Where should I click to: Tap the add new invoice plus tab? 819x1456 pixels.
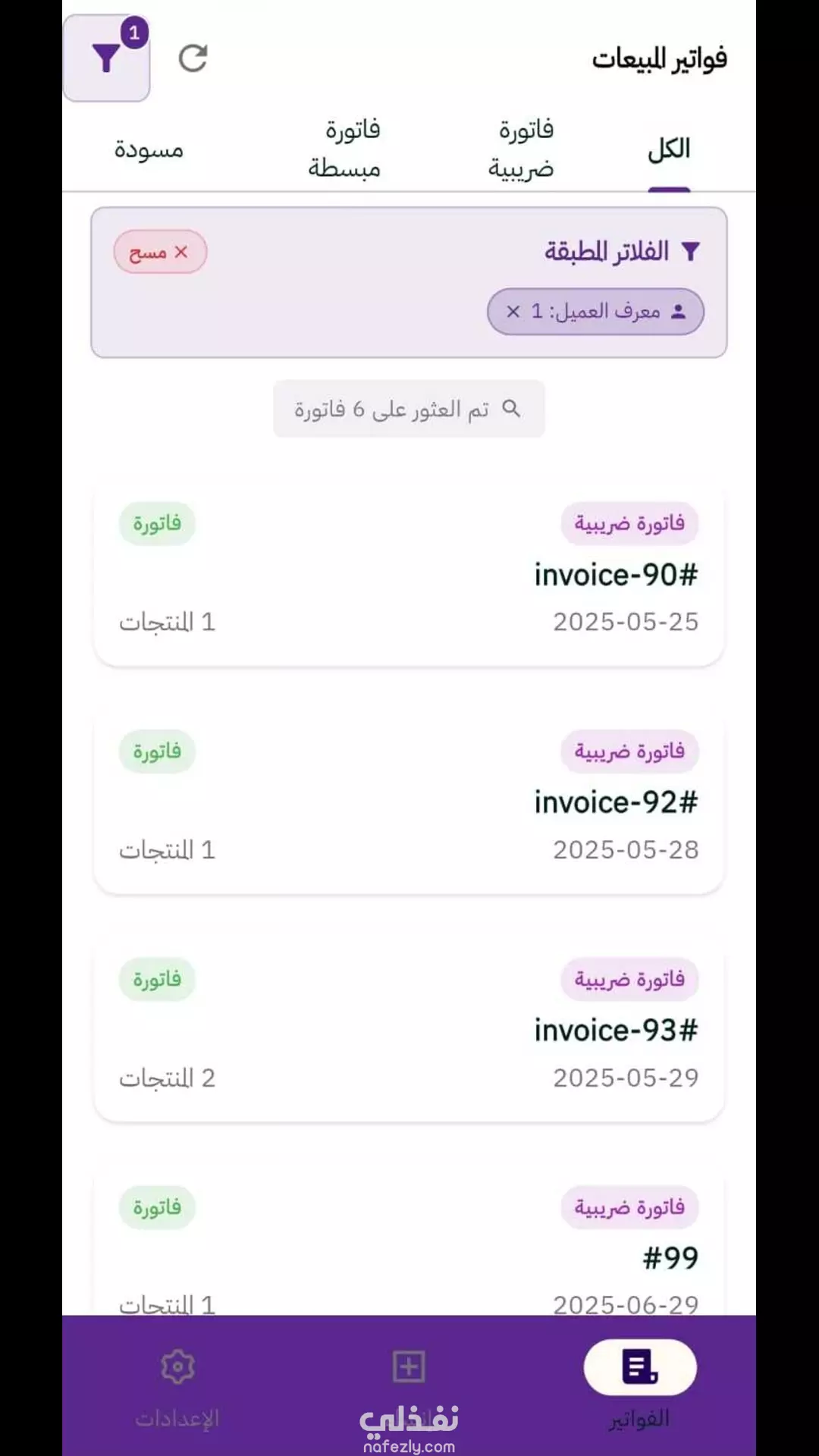tap(409, 1369)
